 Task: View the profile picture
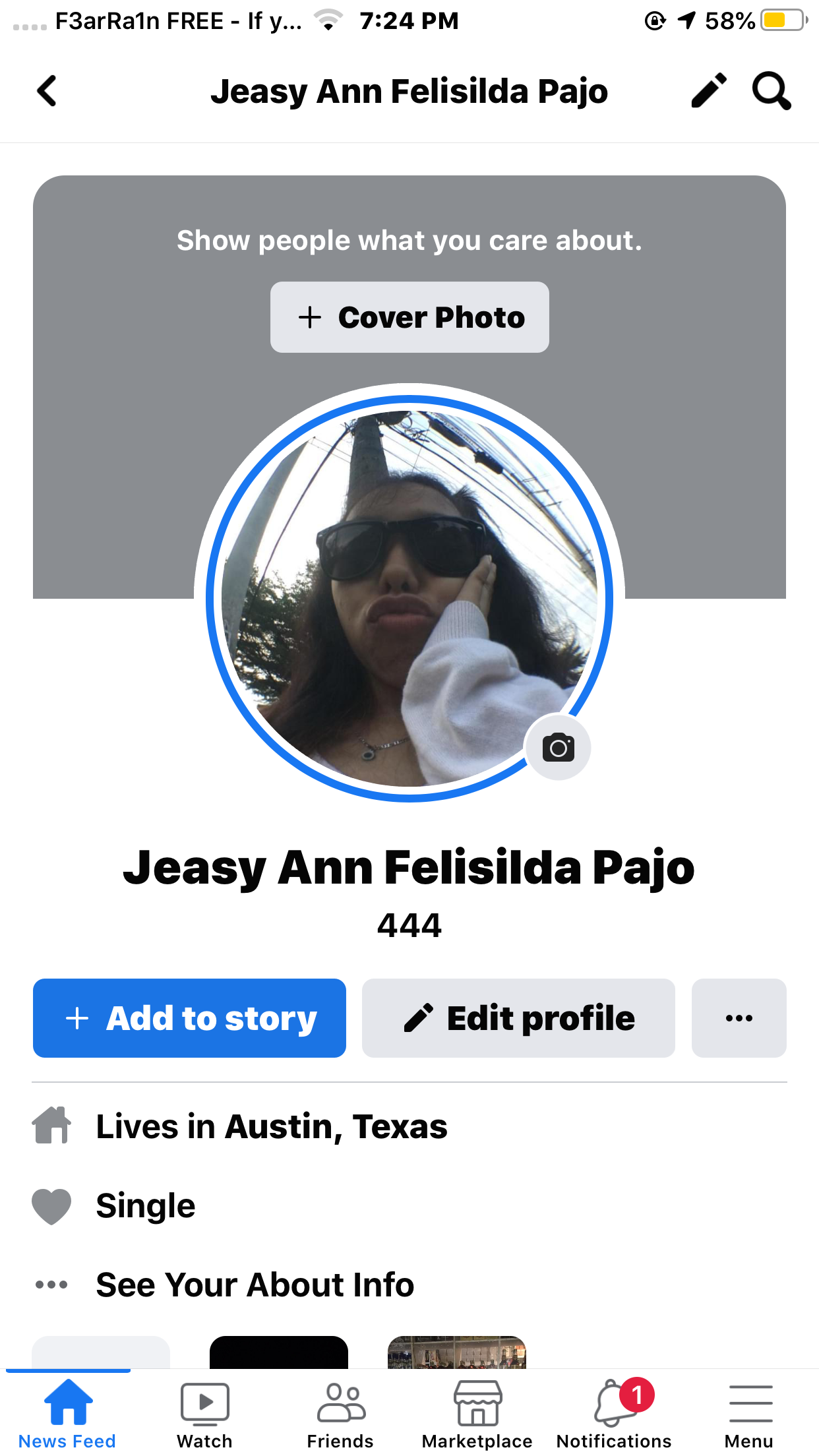[409, 599]
